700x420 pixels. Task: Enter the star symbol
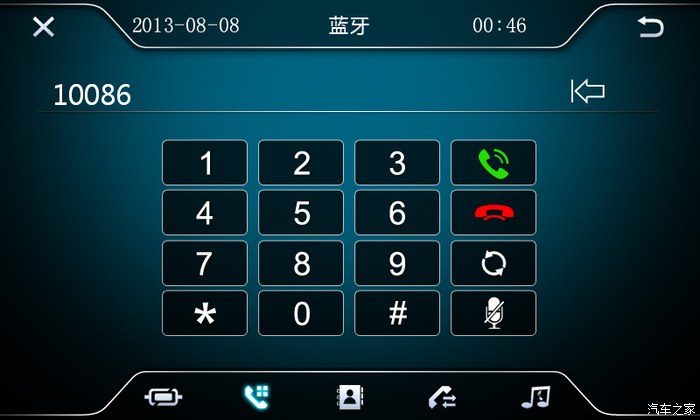pyautogui.click(x=205, y=313)
